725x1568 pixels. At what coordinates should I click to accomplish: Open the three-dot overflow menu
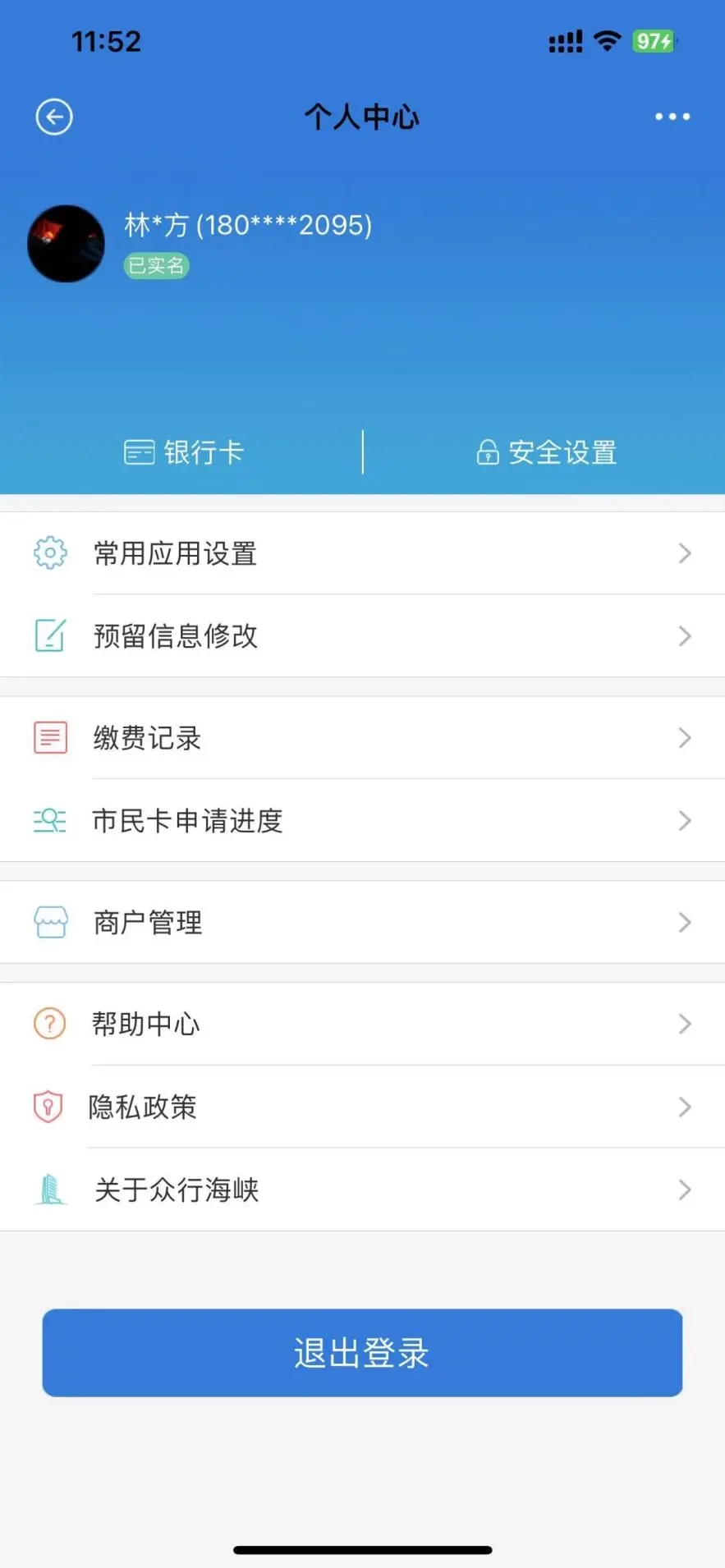672,117
